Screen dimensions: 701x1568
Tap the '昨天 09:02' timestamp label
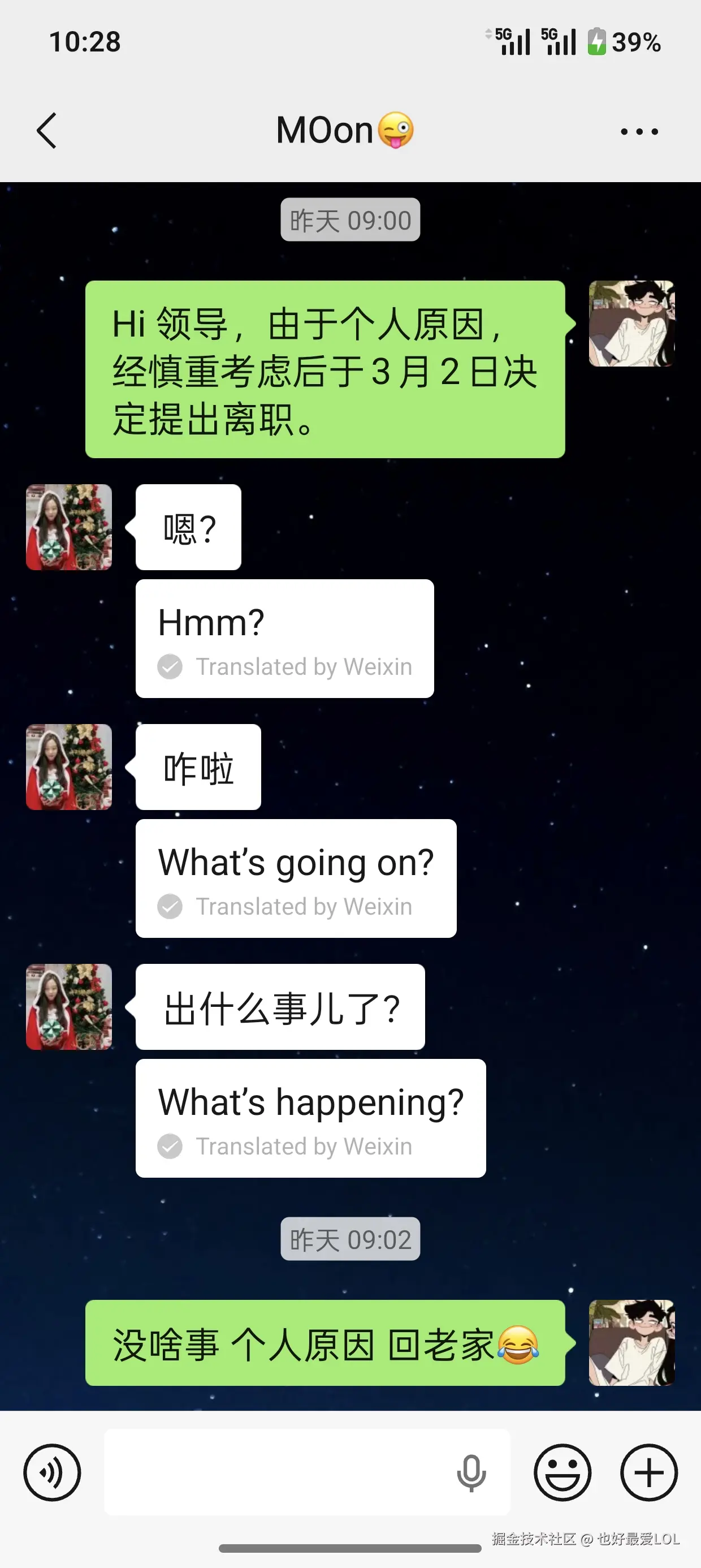(350, 1239)
